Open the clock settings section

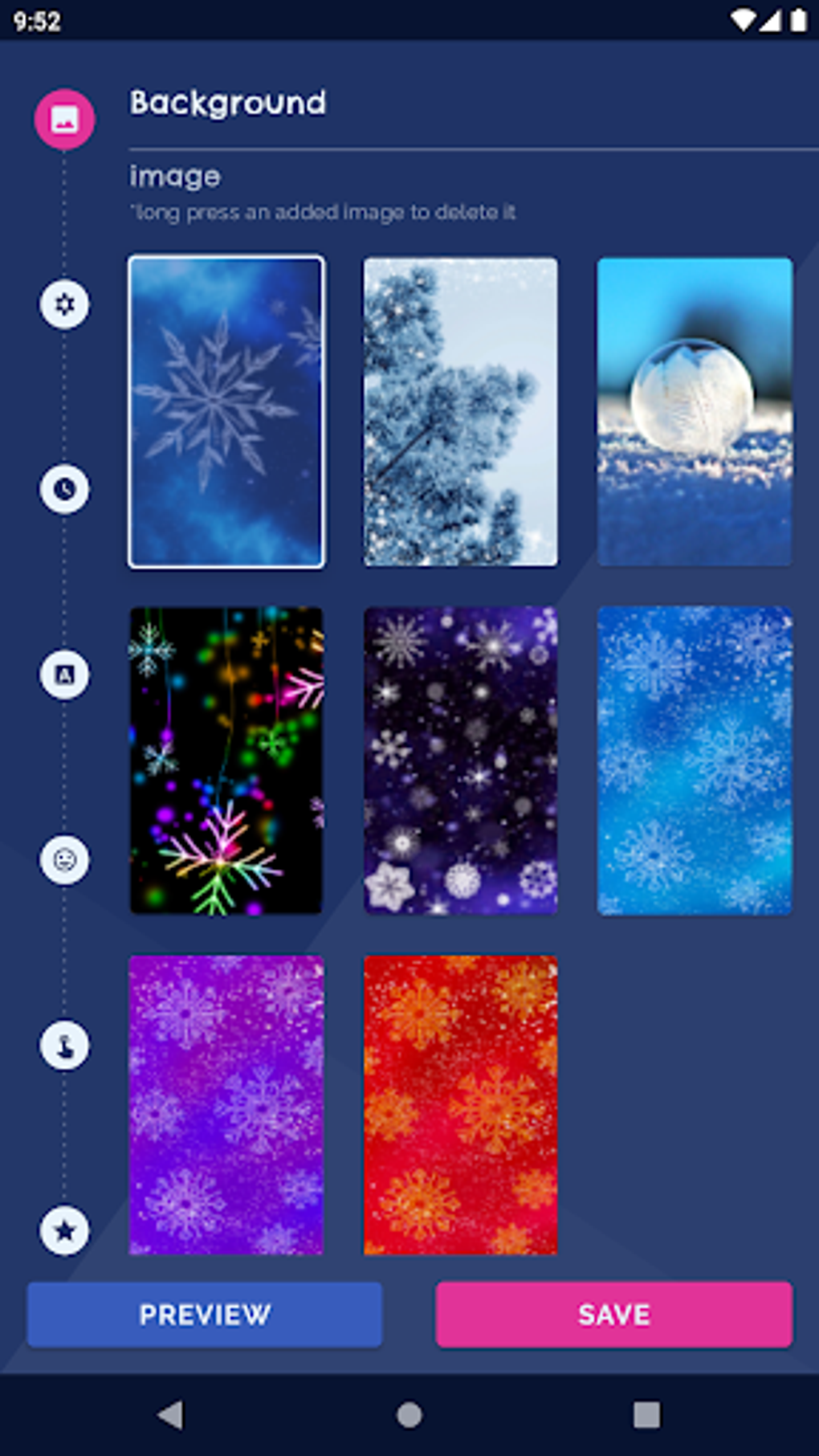click(x=64, y=488)
